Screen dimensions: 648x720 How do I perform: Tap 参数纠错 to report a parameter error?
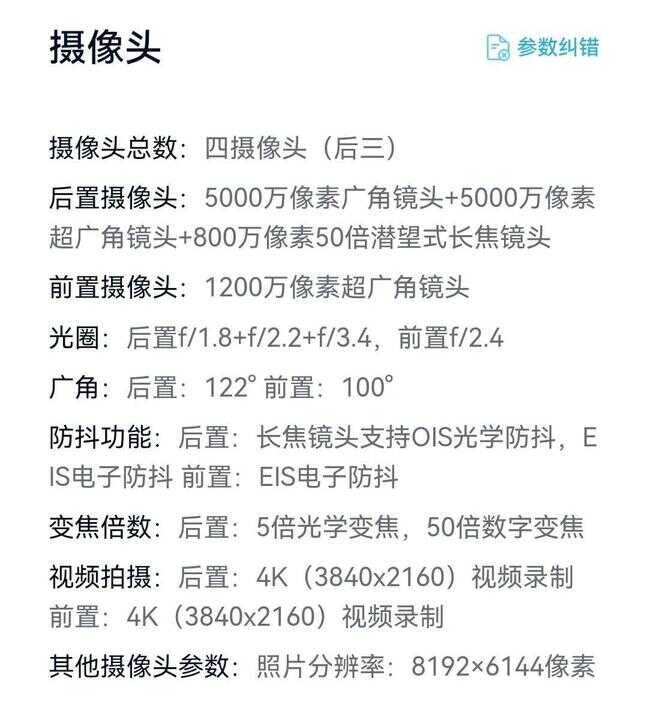543,47
